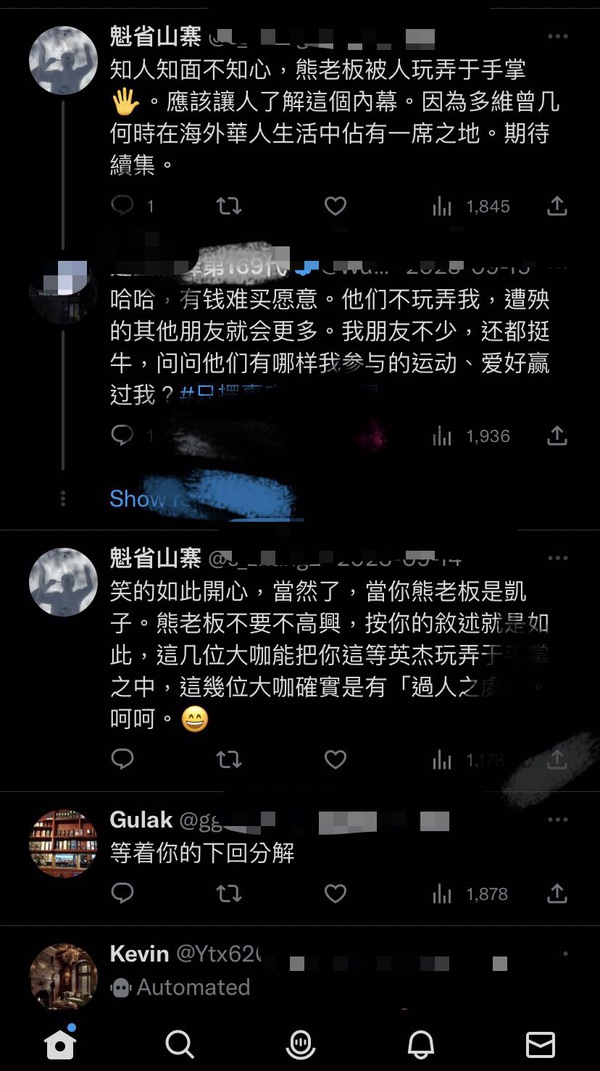Repost Gulak's 等着你的下回分解 post
Image resolution: width=600 pixels, height=1071 pixels.
(229, 893)
